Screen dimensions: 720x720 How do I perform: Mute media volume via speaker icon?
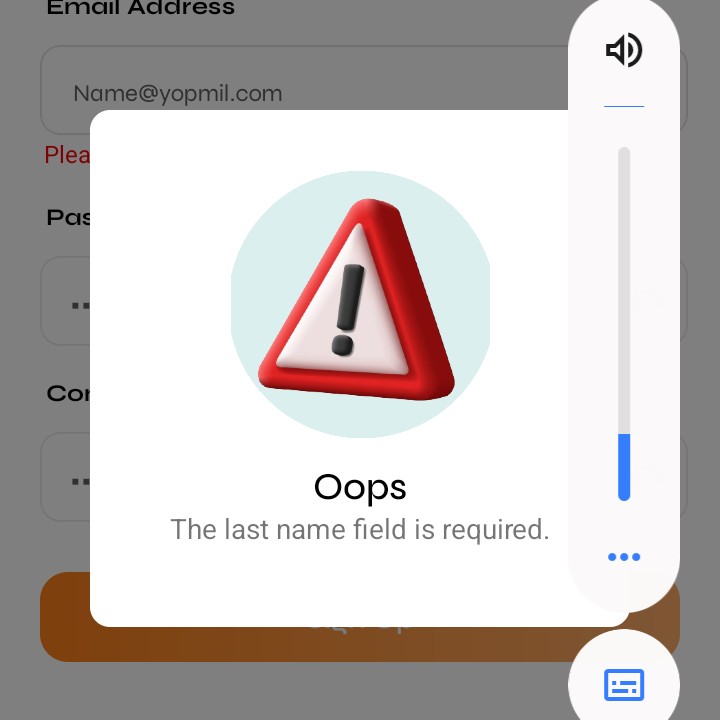click(x=624, y=50)
